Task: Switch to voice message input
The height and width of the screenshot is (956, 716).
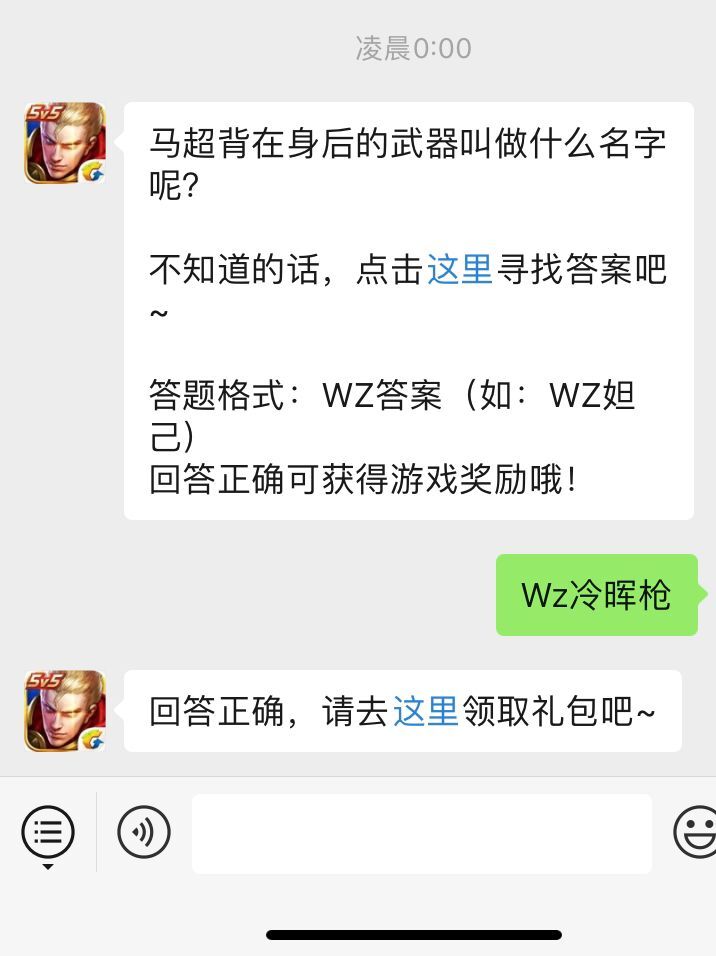Action: point(144,833)
